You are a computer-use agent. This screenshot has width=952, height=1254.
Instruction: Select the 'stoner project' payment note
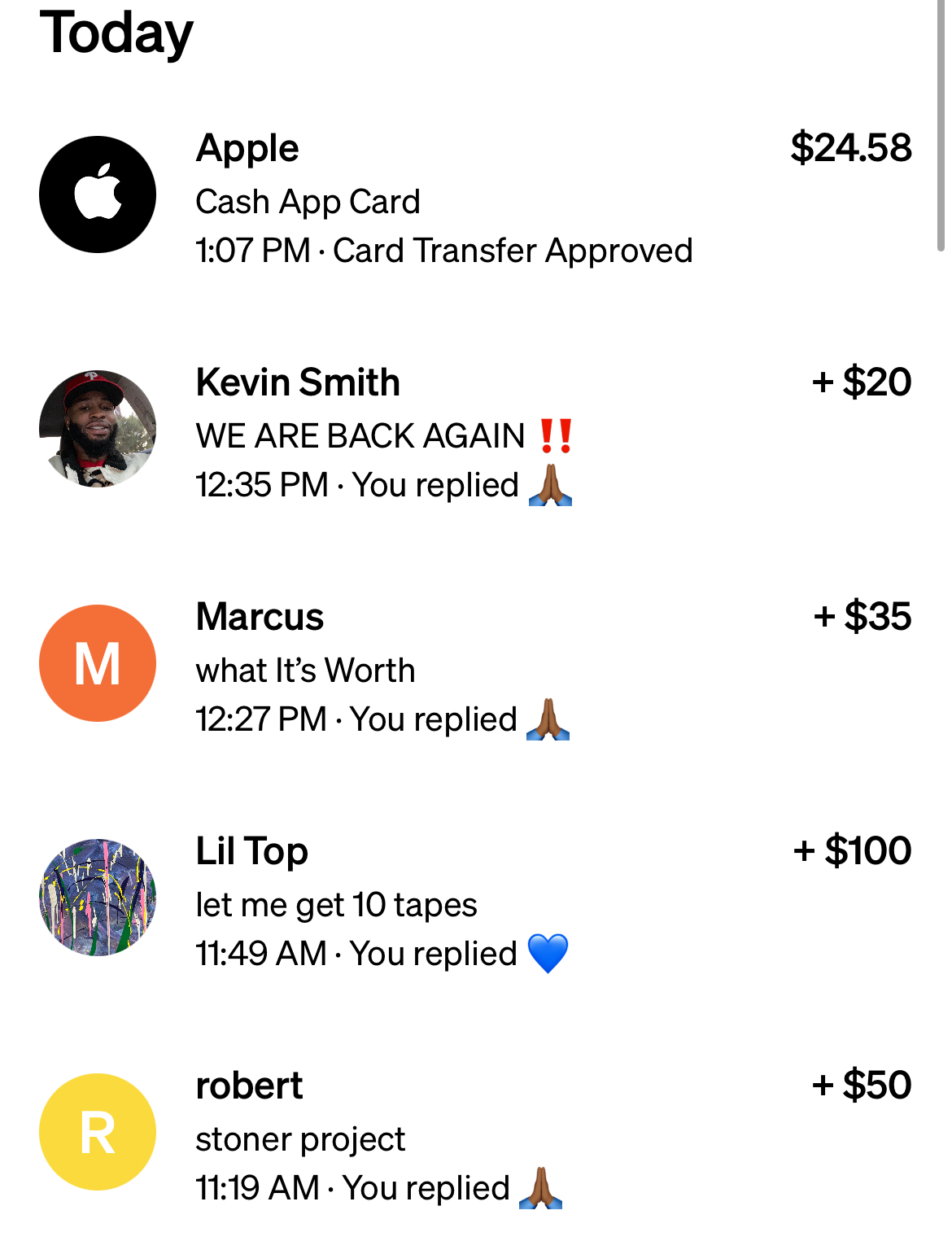click(301, 1138)
